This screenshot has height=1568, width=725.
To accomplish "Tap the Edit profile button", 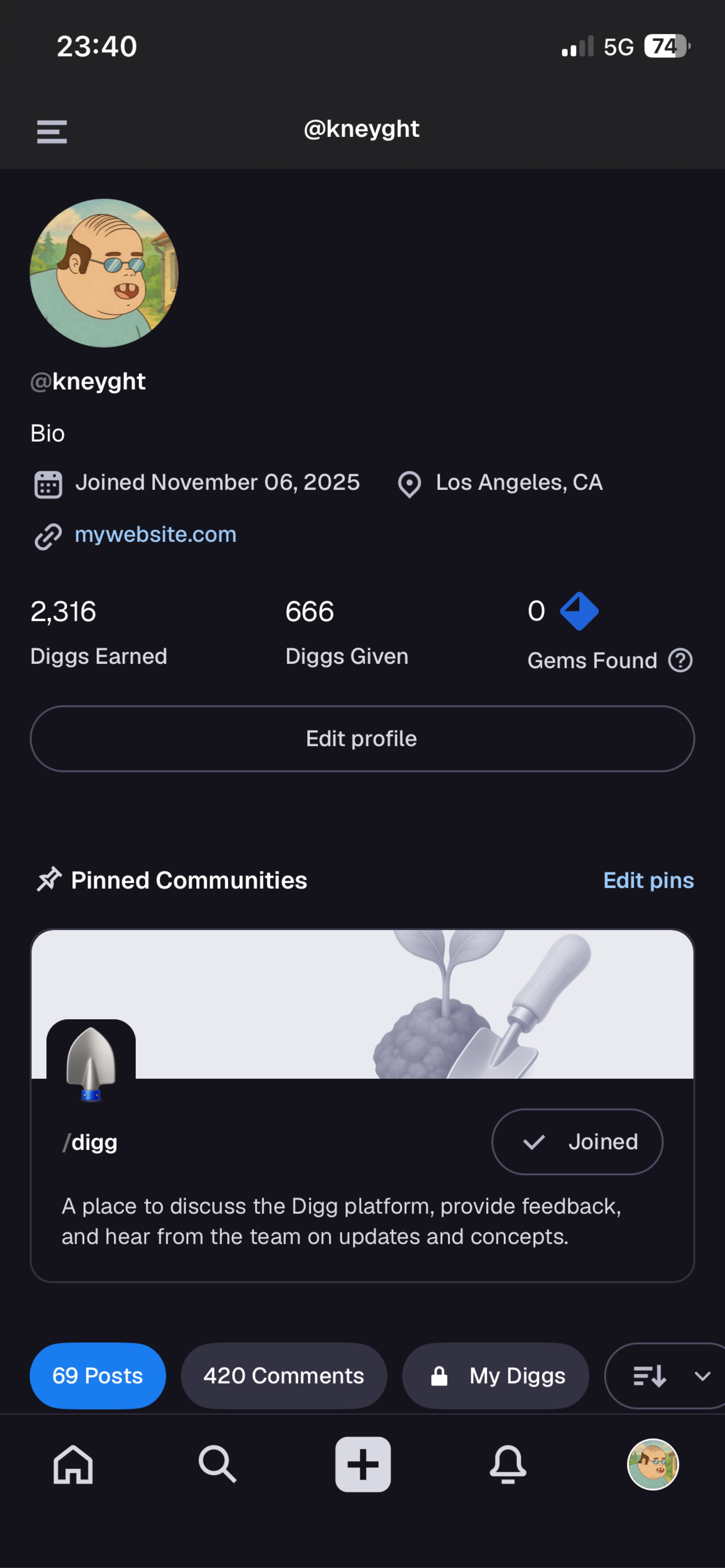I will (362, 738).
